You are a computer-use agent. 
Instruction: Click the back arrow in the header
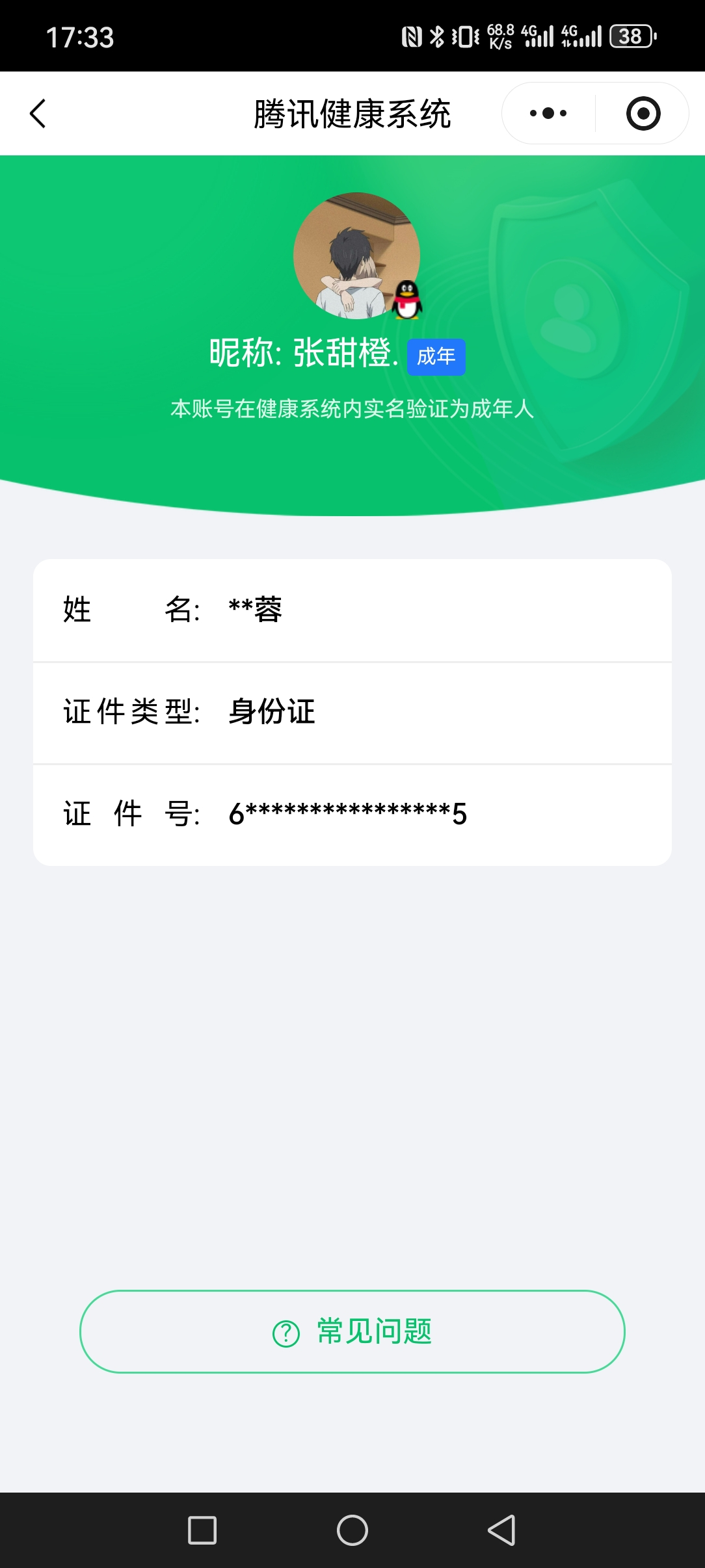[38, 112]
